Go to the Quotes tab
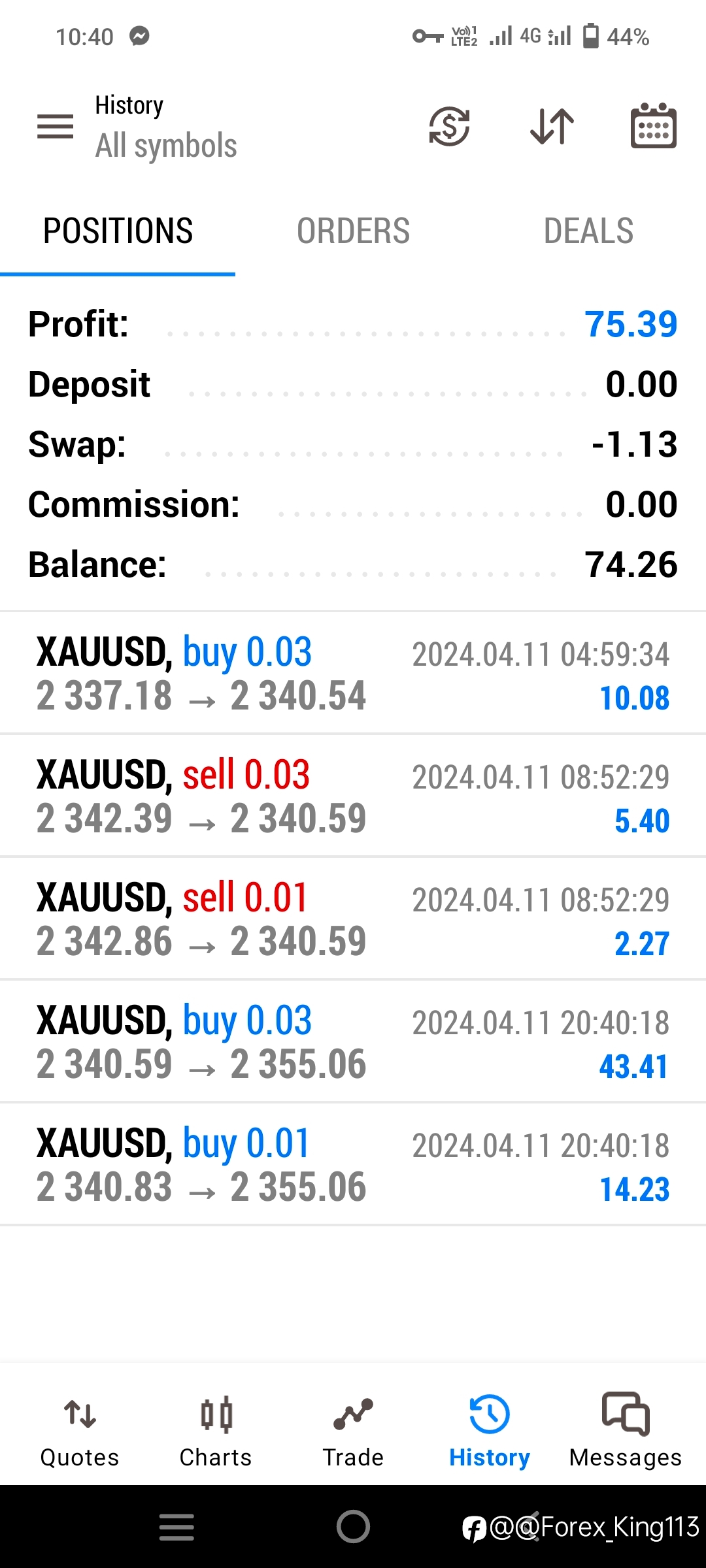The image size is (706, 1568). point(80,1432)
